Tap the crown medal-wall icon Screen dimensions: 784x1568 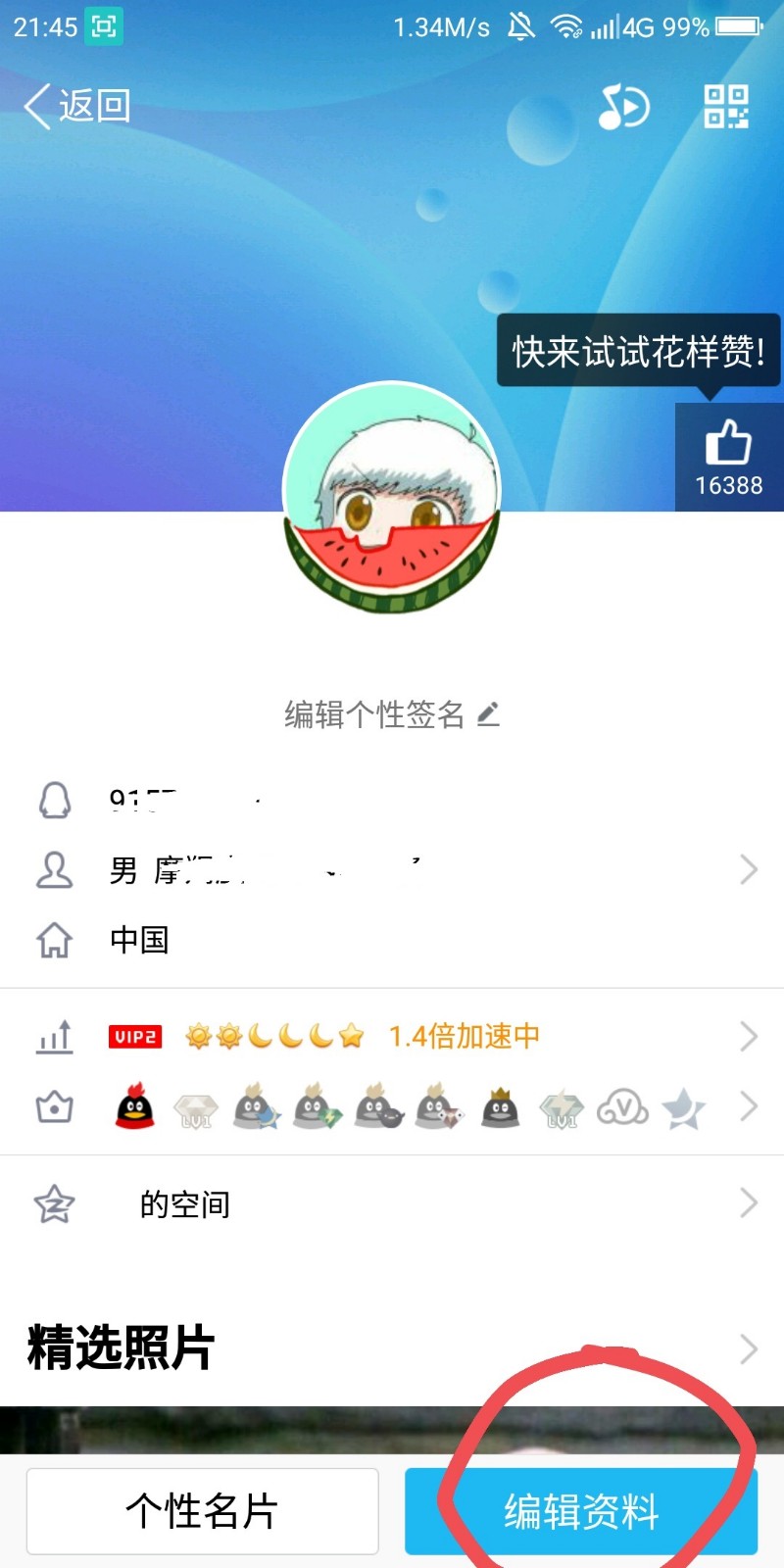pyautogui.click(x=54, y=1107)
